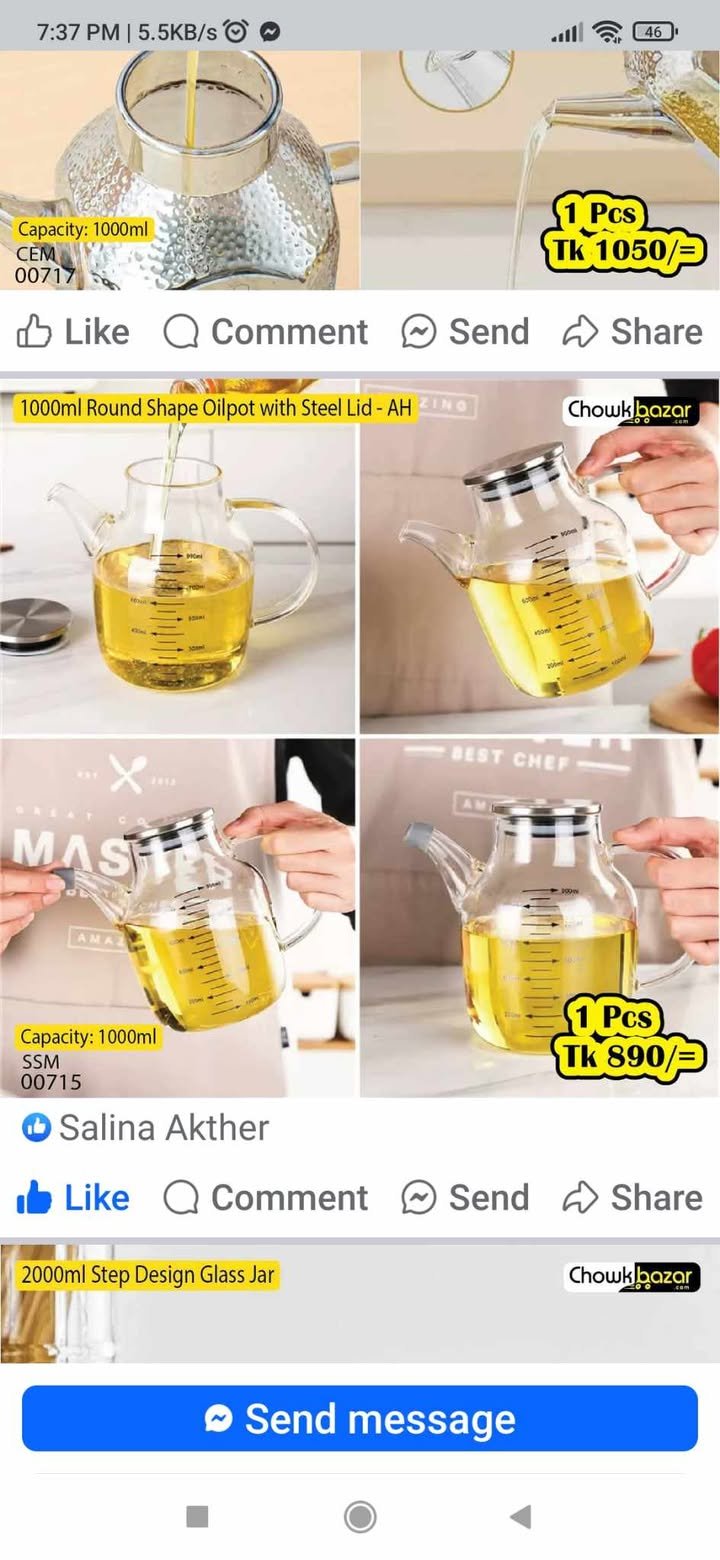Share the 1050 Tk oilpot post
The image size is (720, 1560).
point(632,332)
